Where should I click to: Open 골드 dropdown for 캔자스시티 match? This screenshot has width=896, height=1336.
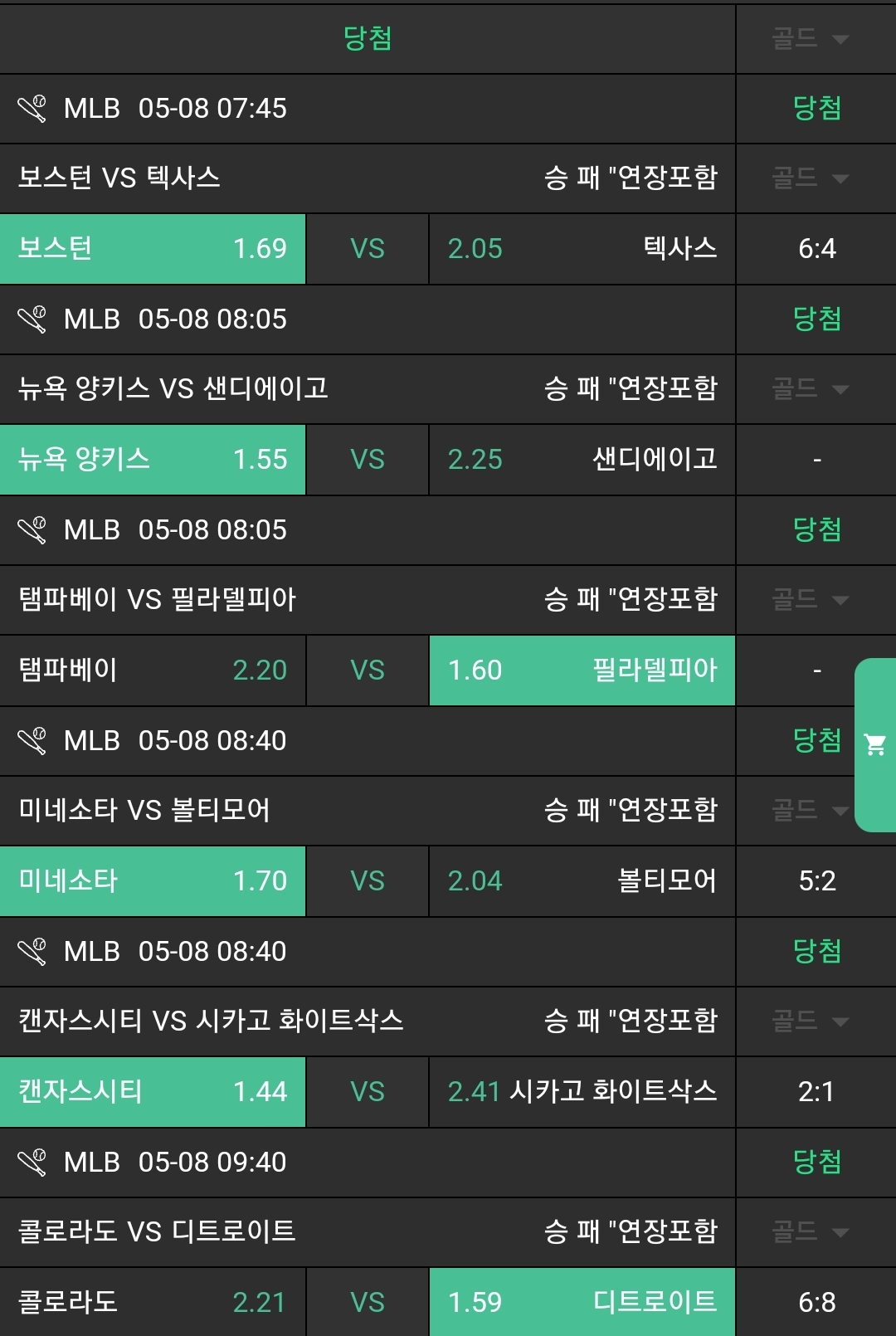(x=811, y=1021)
